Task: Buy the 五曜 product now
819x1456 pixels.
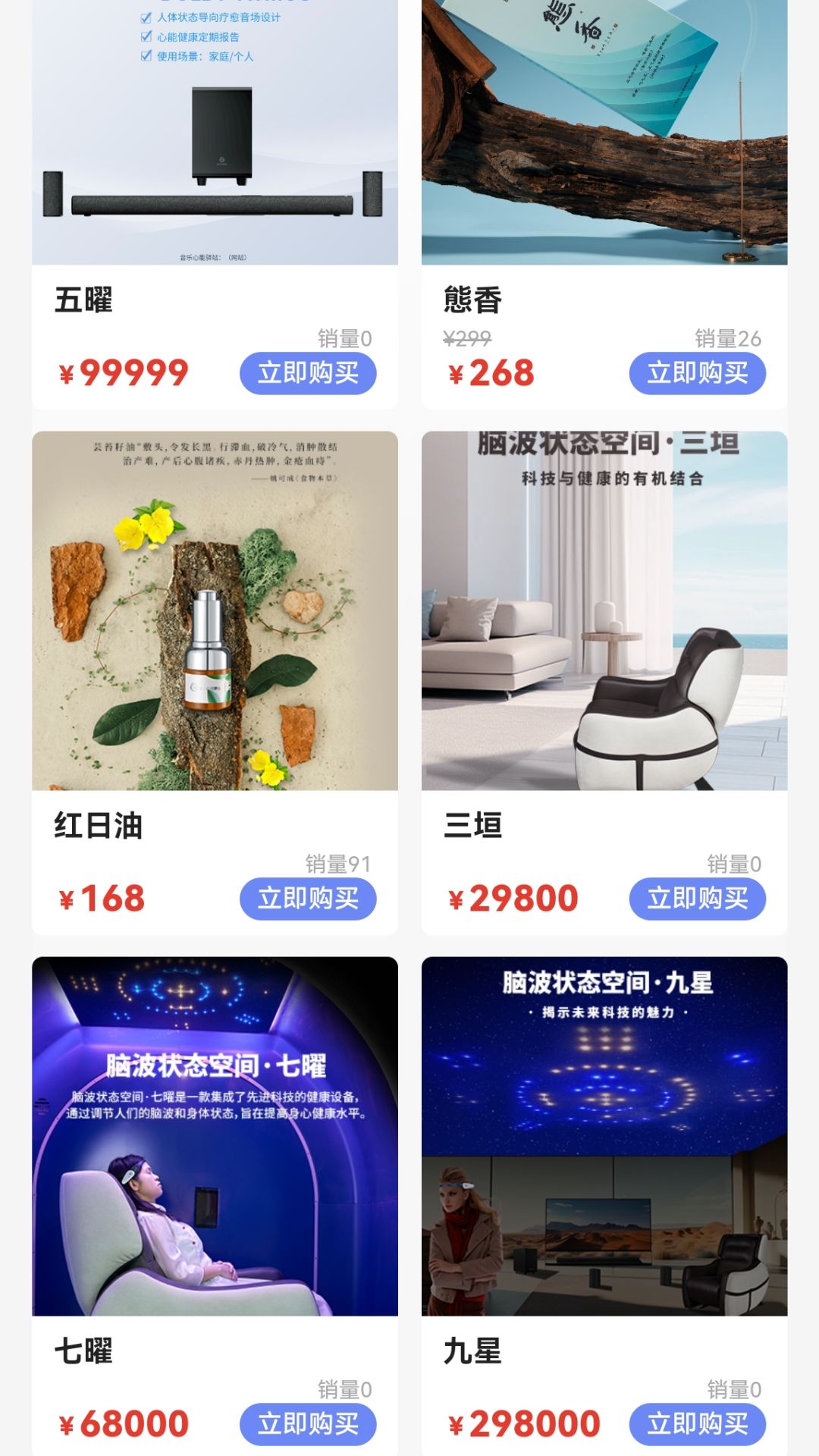Action: [308, 373]
